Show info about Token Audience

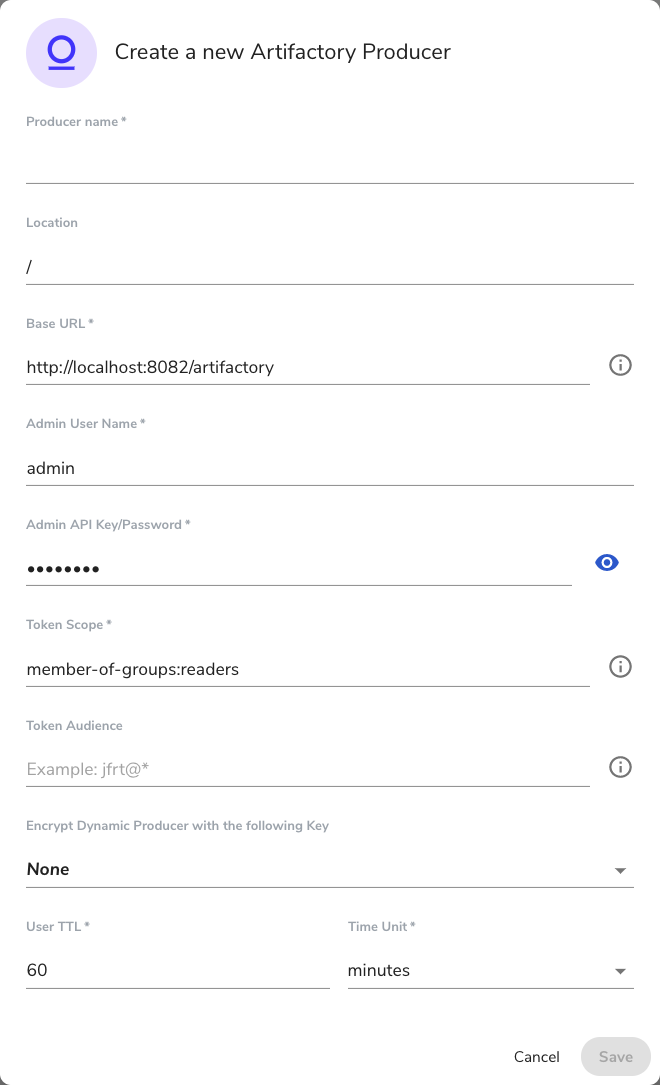(620, 767)
